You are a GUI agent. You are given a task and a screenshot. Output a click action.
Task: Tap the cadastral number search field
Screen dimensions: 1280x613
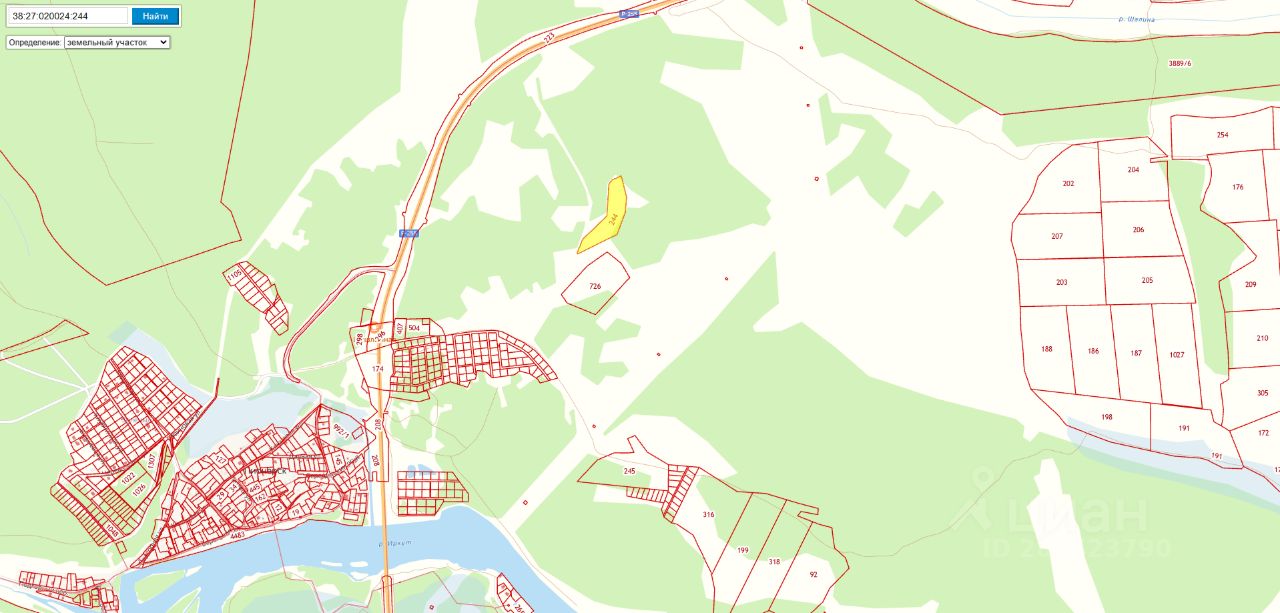click(68, 16)
